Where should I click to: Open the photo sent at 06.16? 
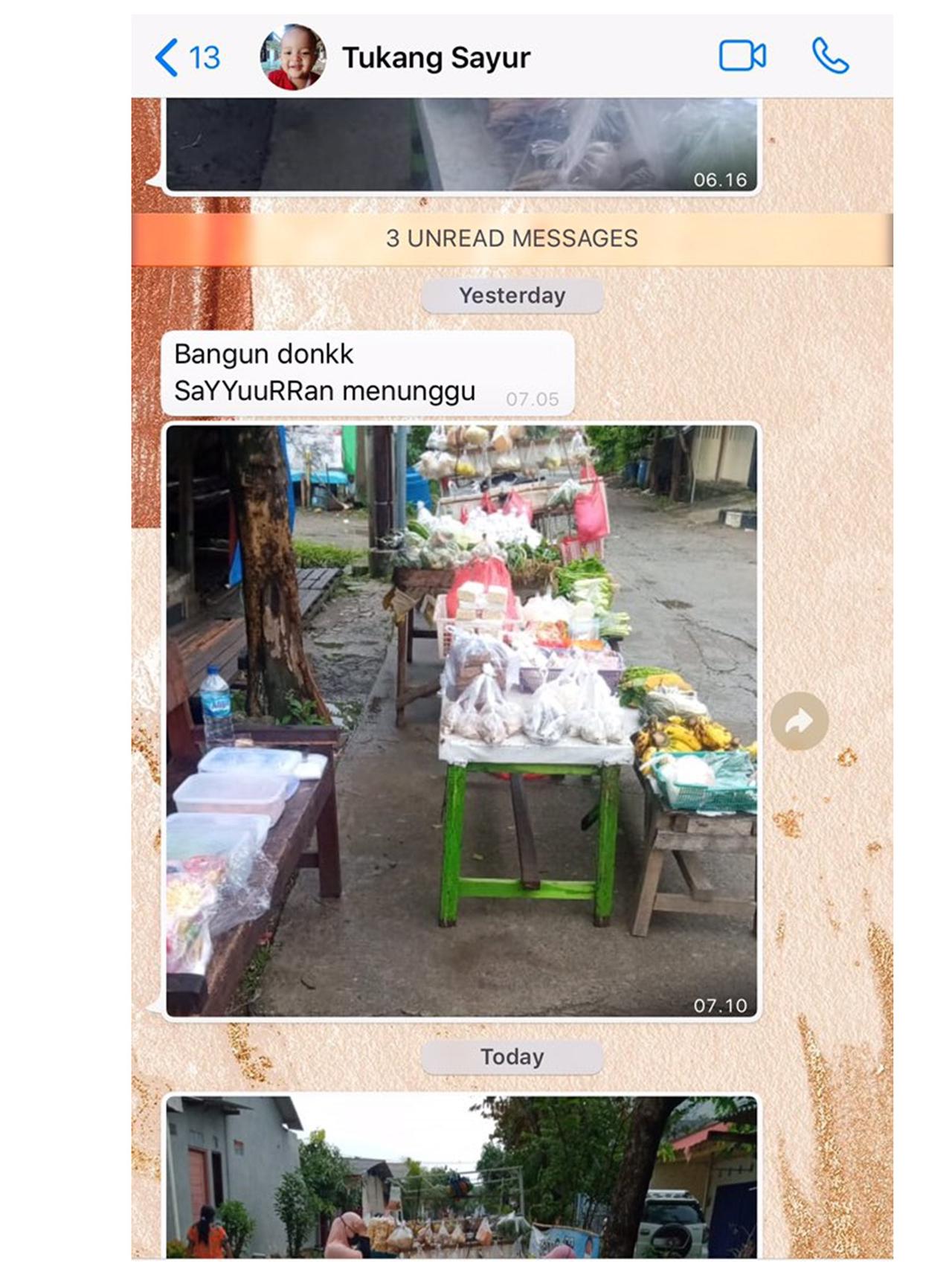coord(461,145)
